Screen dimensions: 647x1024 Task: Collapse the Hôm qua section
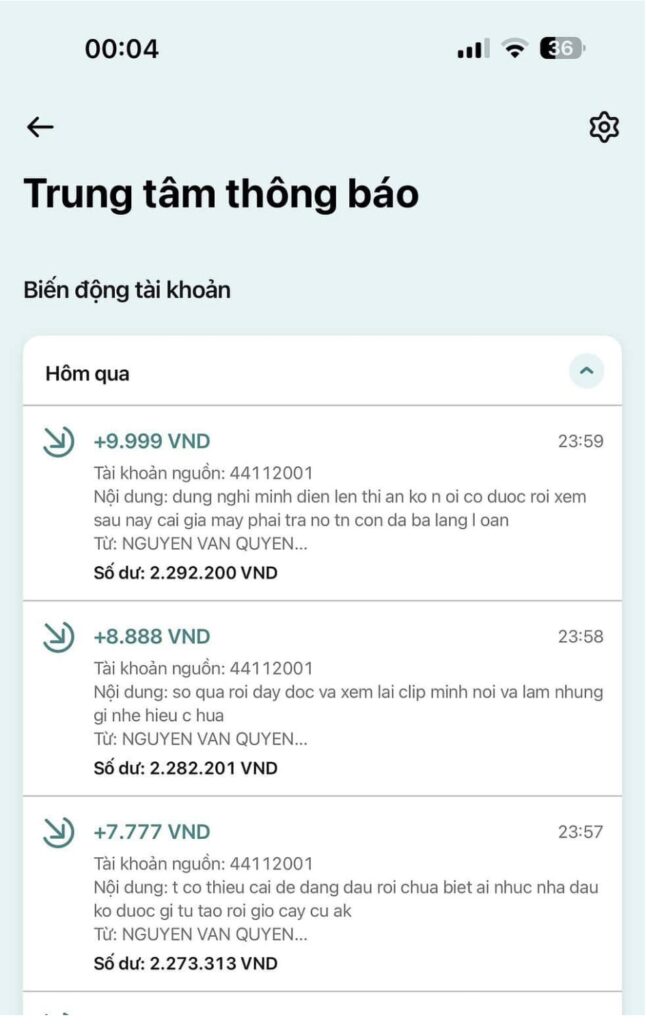click(x=586, y=372)
